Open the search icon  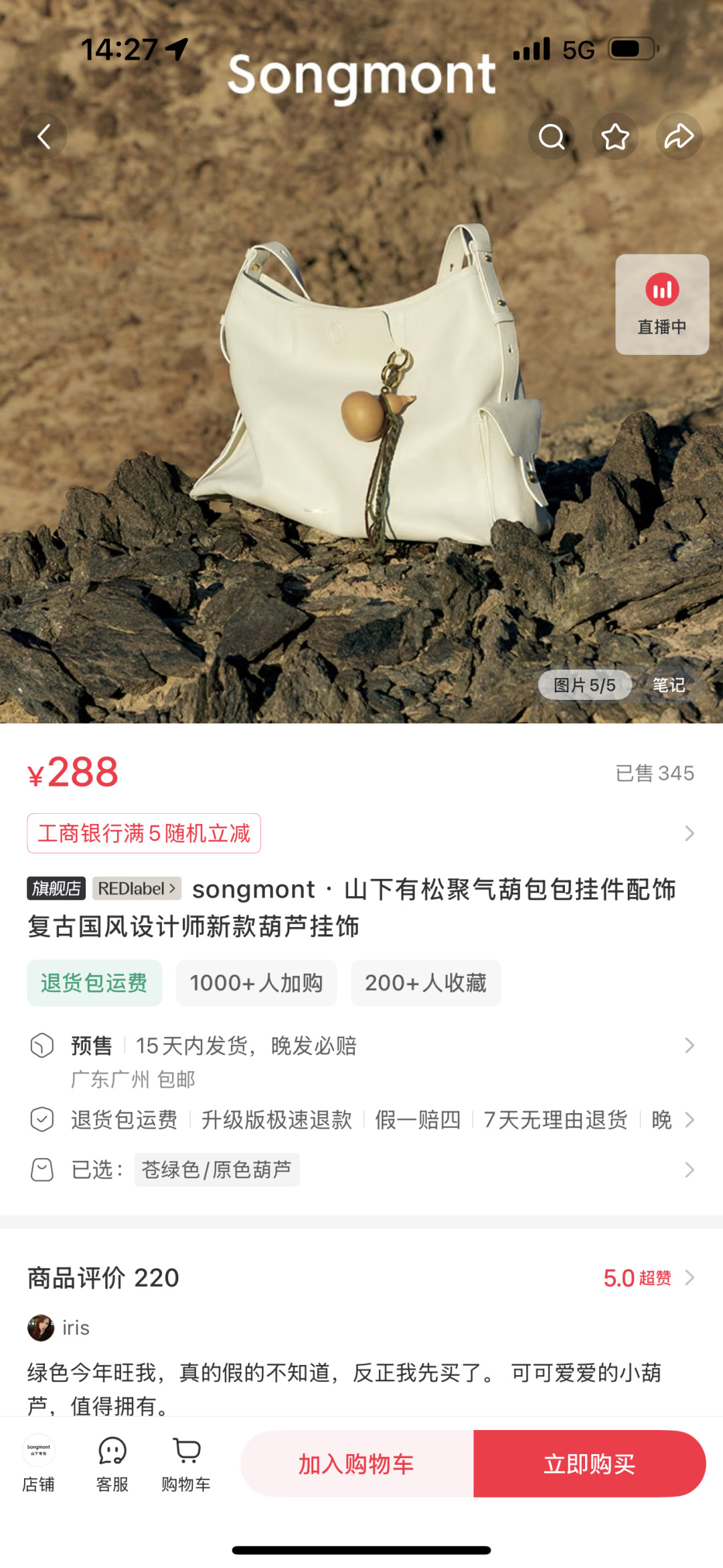click(551, 137)
